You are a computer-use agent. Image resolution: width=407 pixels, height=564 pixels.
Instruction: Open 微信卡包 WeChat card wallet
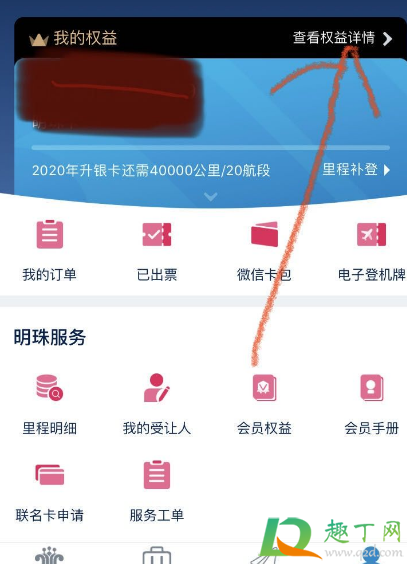(264, 251)
